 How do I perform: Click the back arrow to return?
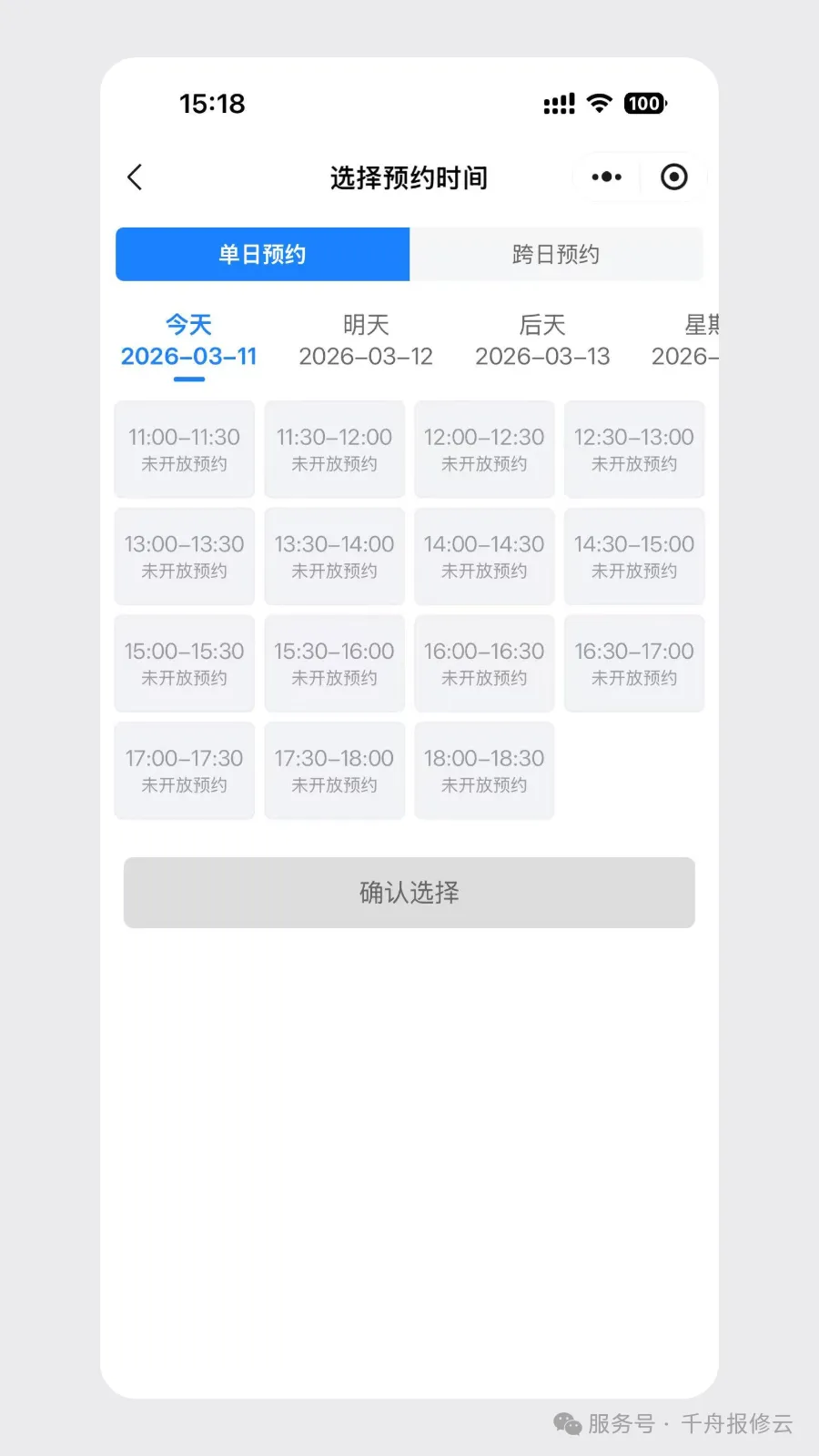pyautogui.click(x=135, y=177)
